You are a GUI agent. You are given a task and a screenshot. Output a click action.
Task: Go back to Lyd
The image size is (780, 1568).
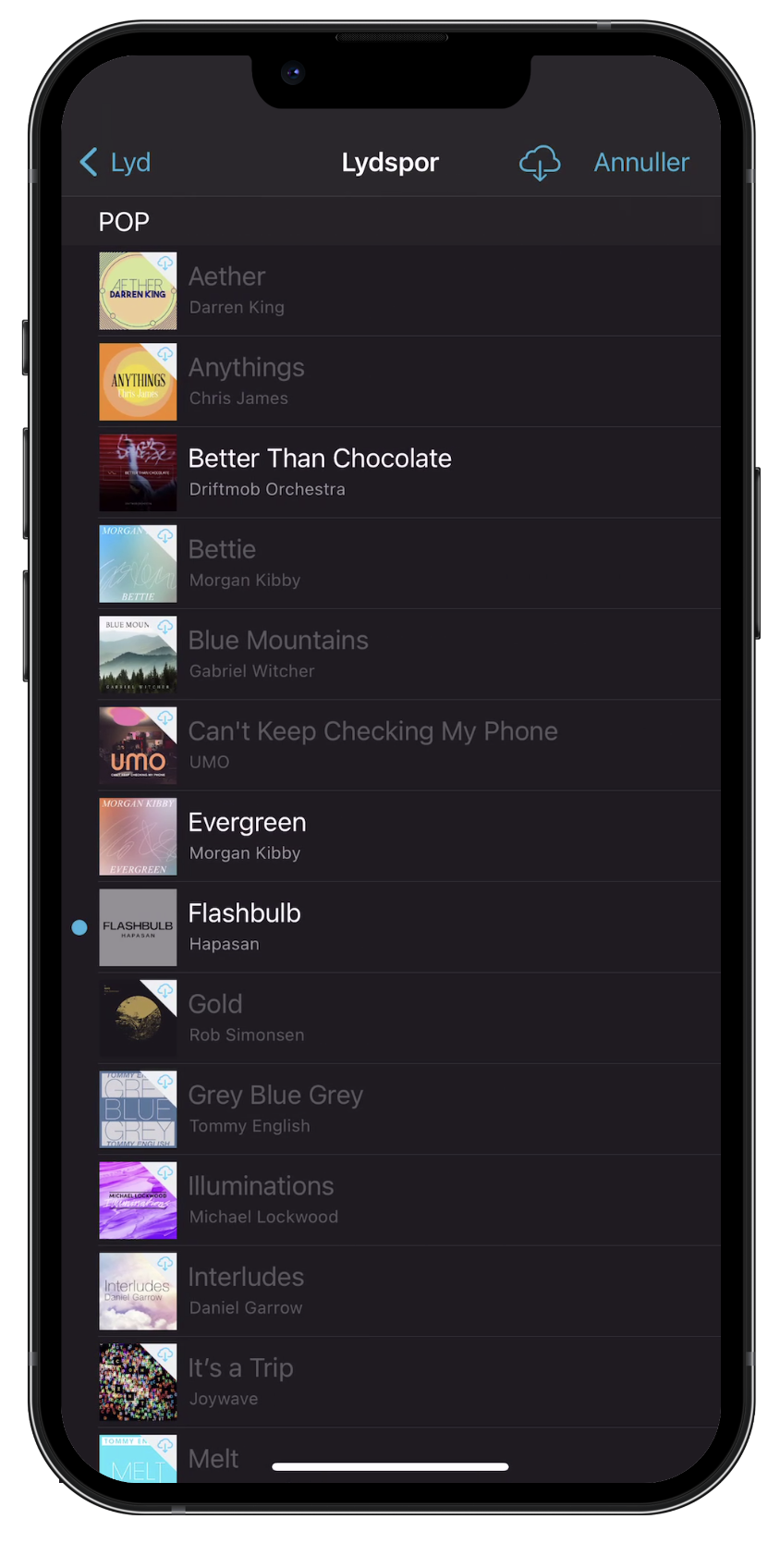116,163
